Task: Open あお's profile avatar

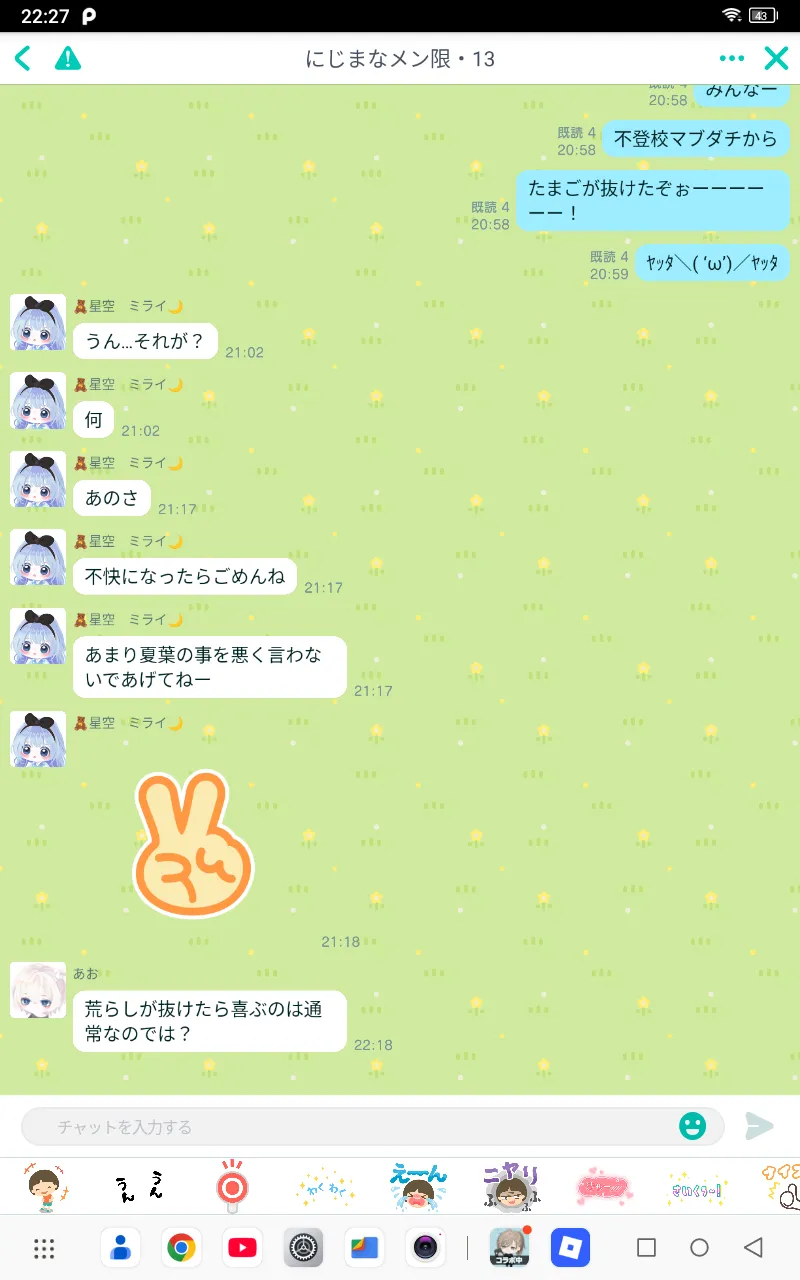Action: [x=38, y=990]
